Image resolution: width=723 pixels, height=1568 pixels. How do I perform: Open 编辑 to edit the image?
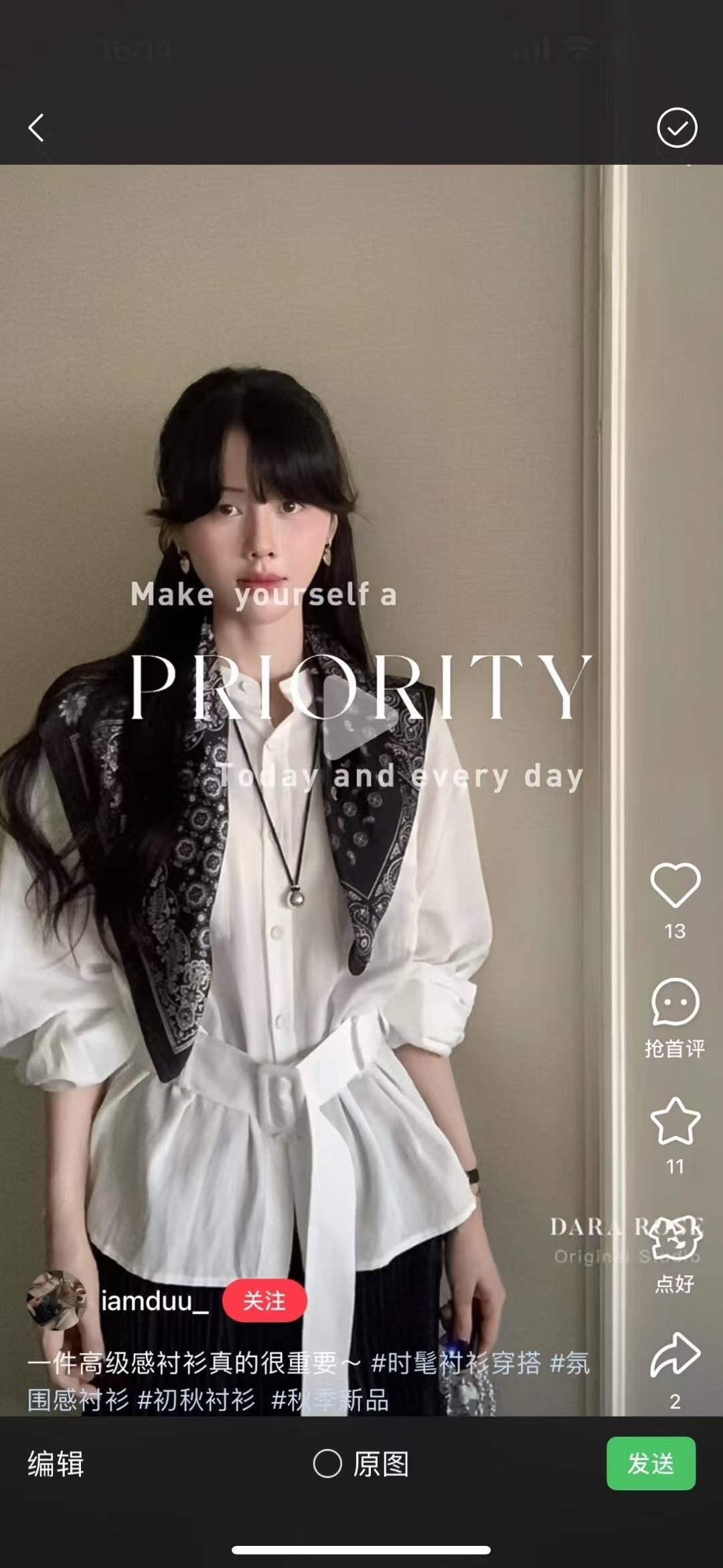pos(56,1464)
